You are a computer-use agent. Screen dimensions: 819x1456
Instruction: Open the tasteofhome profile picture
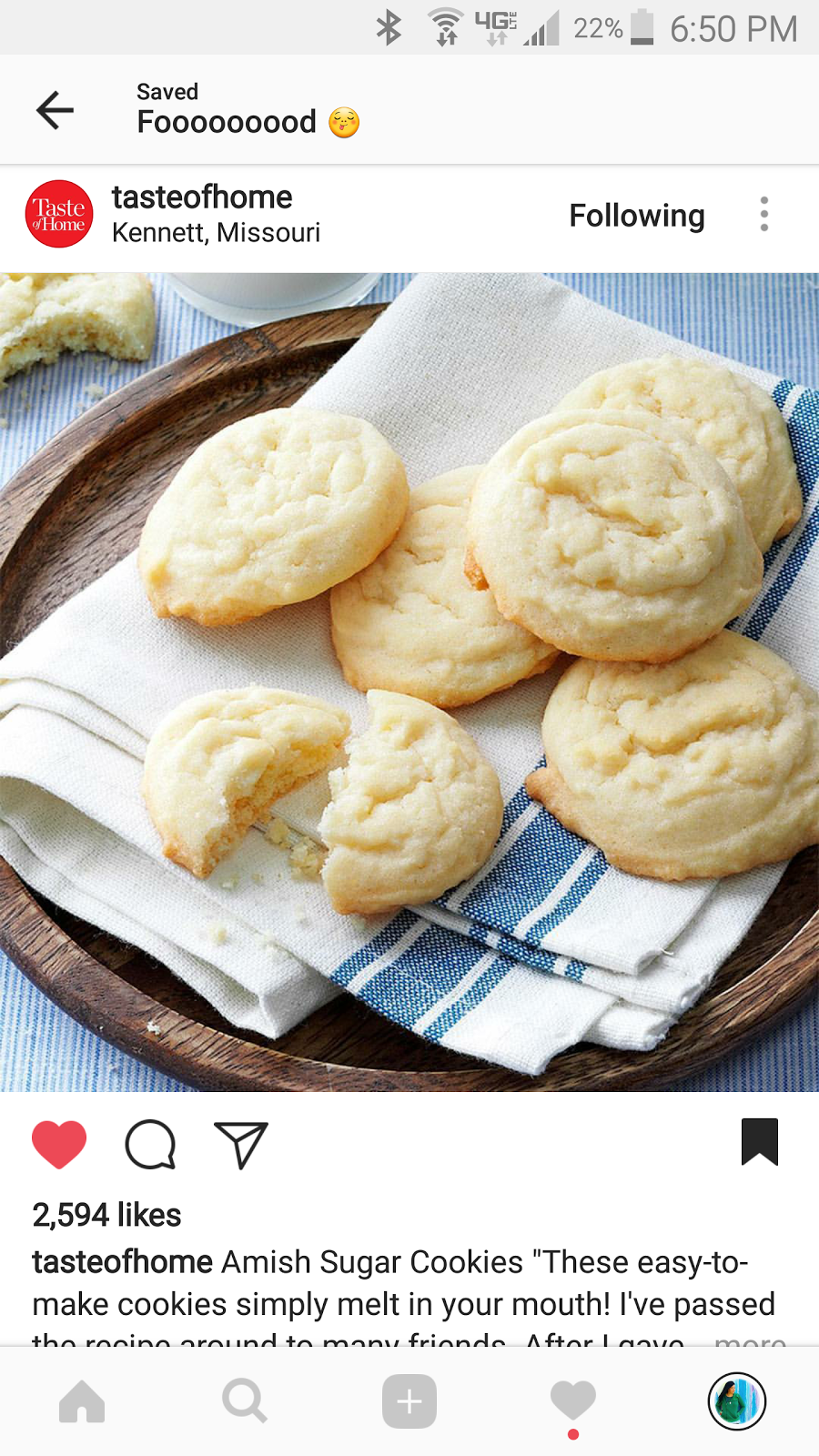(x=59, y=214)
